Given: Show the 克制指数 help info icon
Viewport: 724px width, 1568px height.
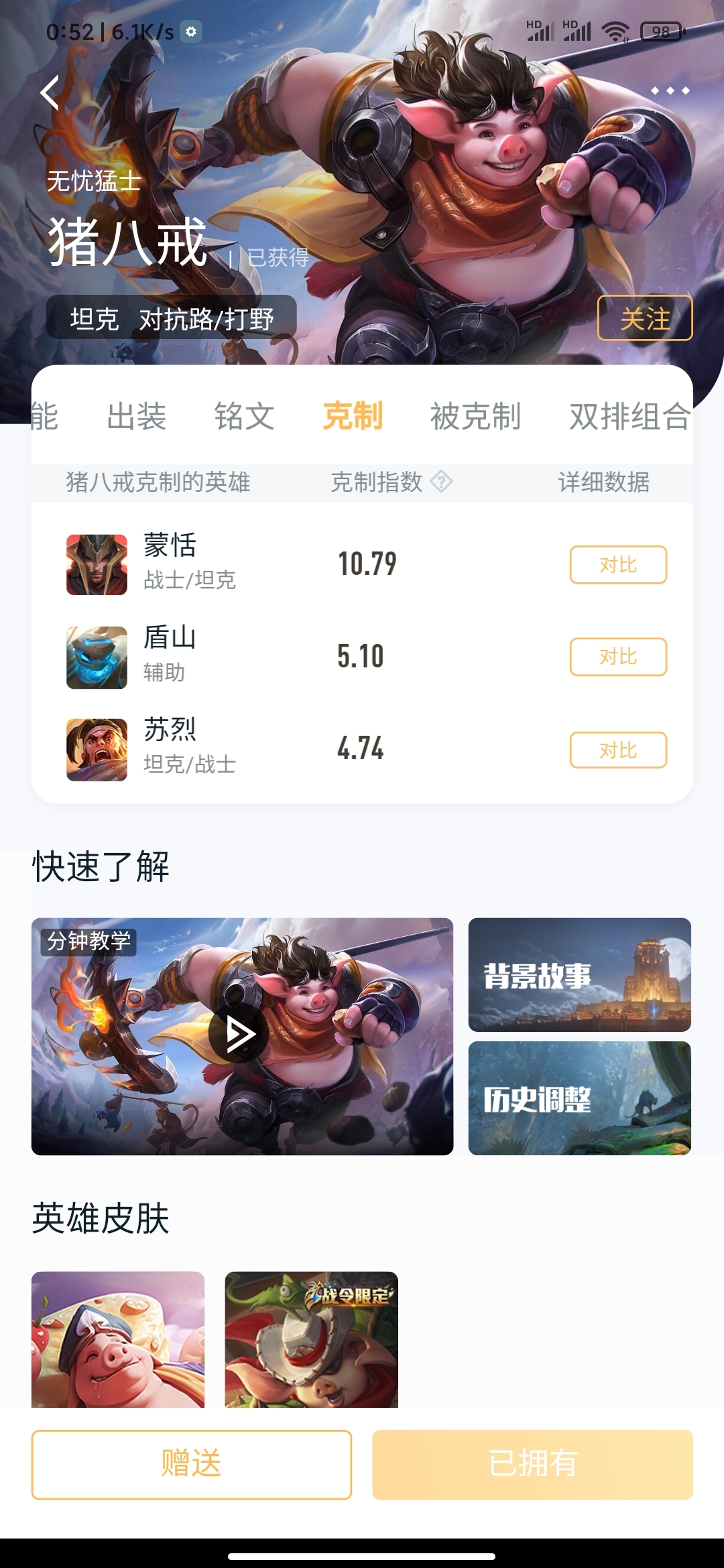Looking at the screenshot, I should 441,481.
